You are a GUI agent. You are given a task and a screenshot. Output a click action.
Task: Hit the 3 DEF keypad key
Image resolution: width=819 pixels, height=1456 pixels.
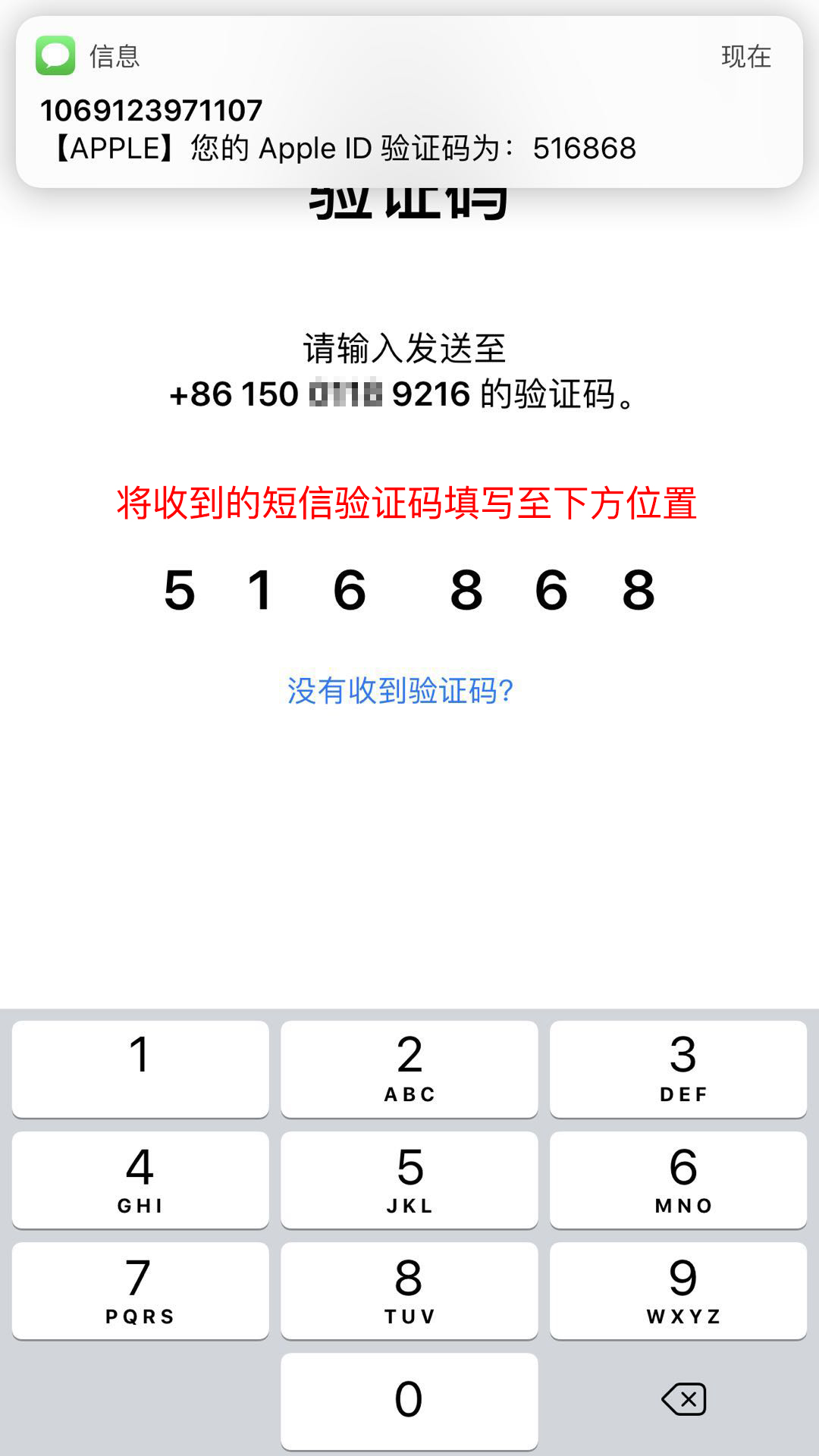click(678, 1068)
